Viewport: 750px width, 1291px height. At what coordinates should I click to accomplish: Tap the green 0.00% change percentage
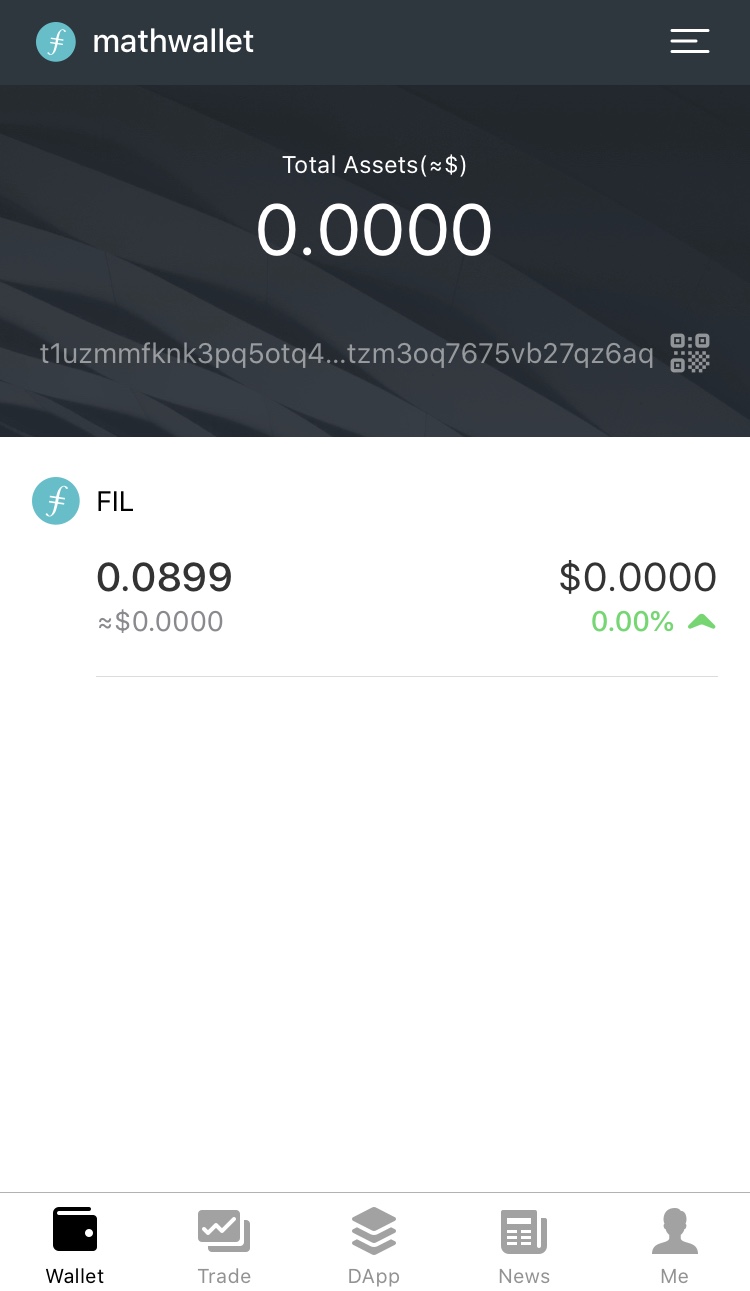coord(633,621)
